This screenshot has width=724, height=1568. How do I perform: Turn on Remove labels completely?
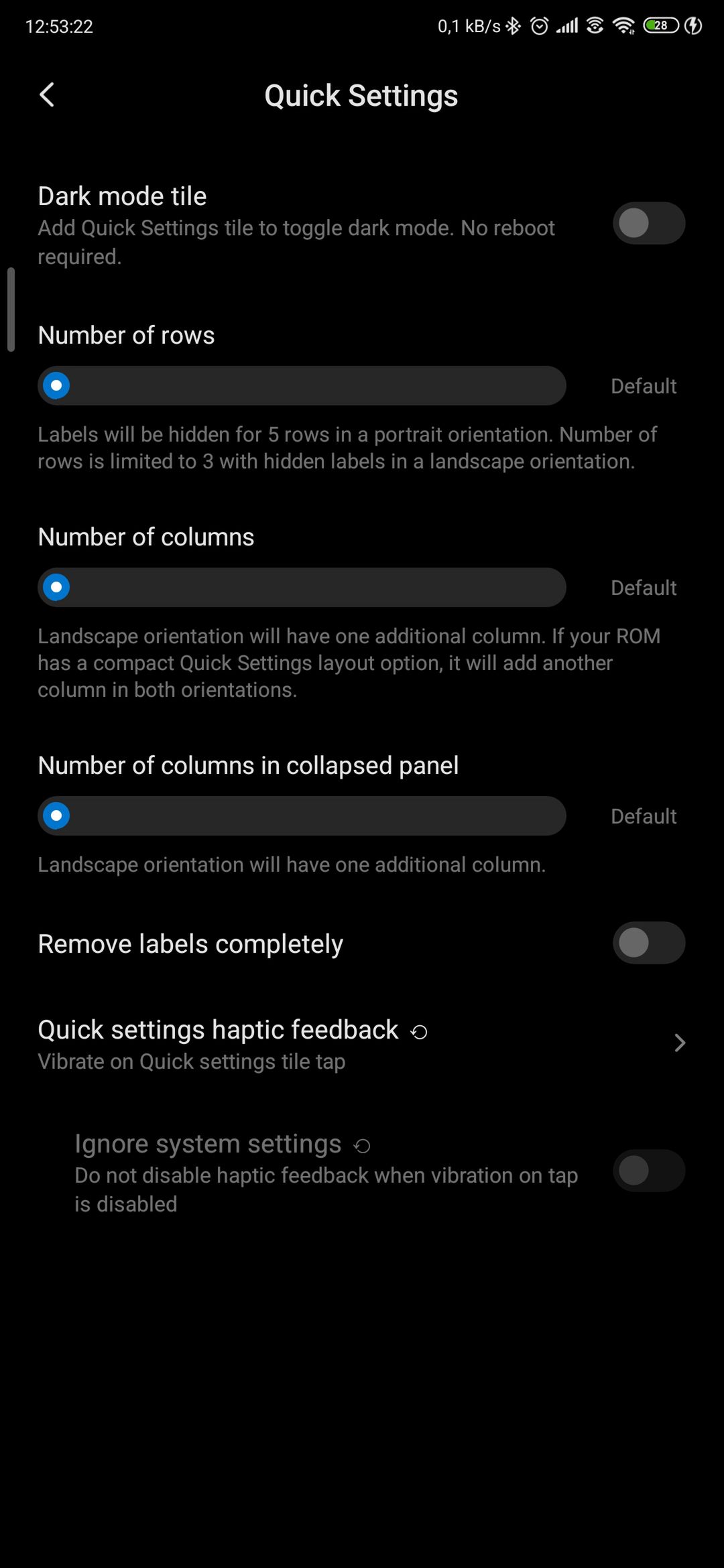click(648, 943)
